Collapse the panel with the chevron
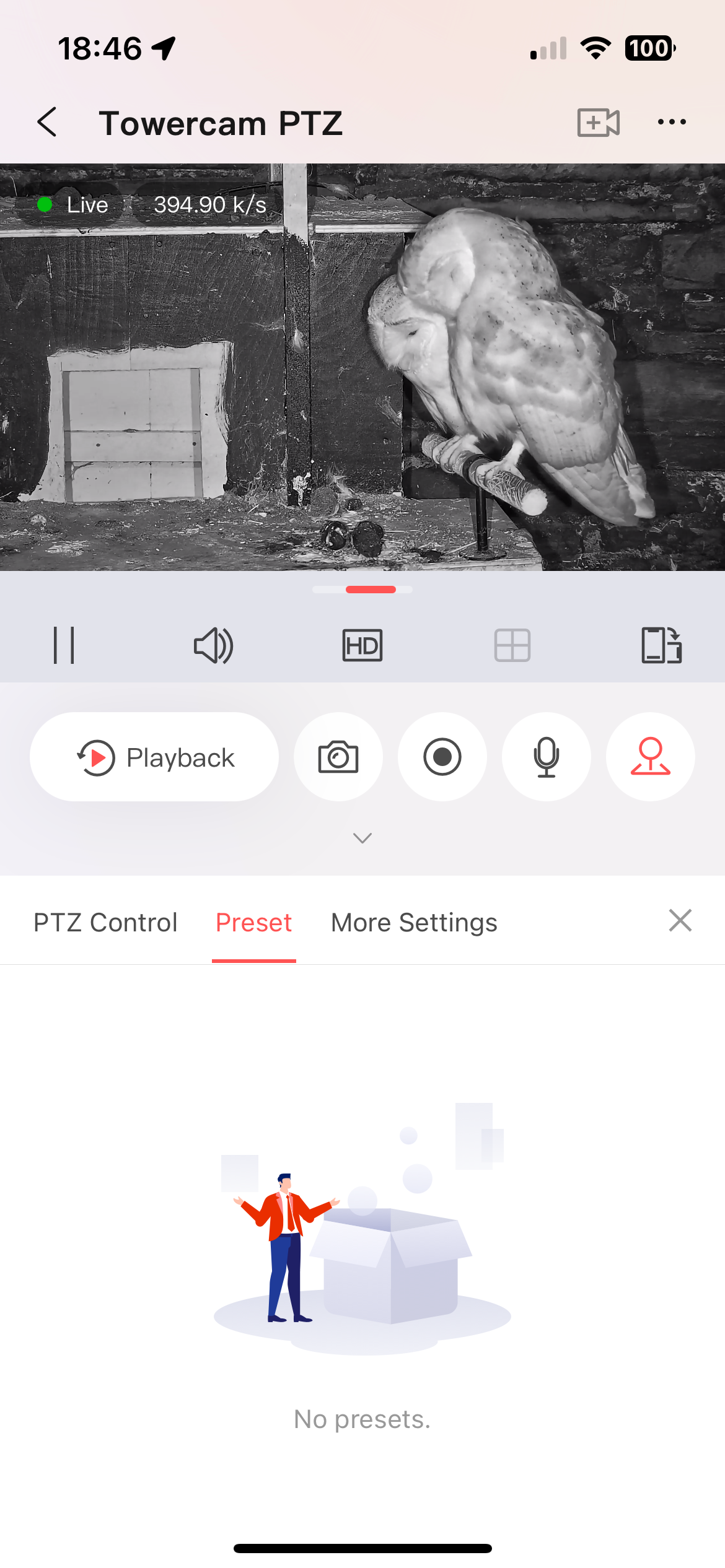725x1568 pixels. 362,838
